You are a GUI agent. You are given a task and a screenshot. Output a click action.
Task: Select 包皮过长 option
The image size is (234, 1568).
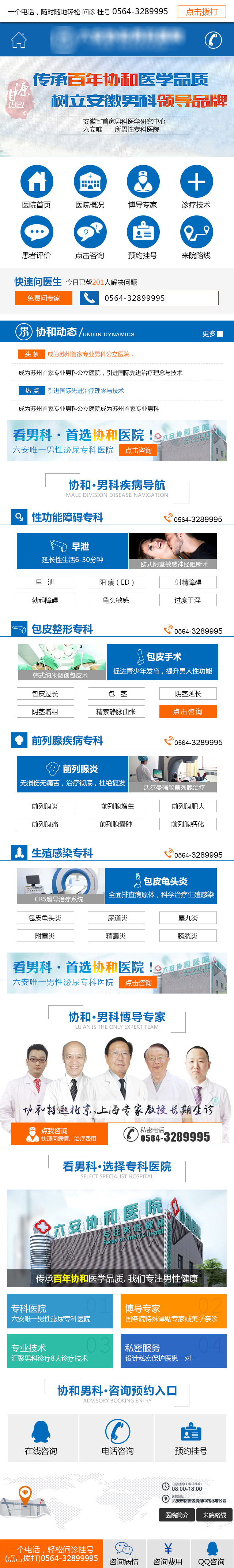[x=45, y=693]
